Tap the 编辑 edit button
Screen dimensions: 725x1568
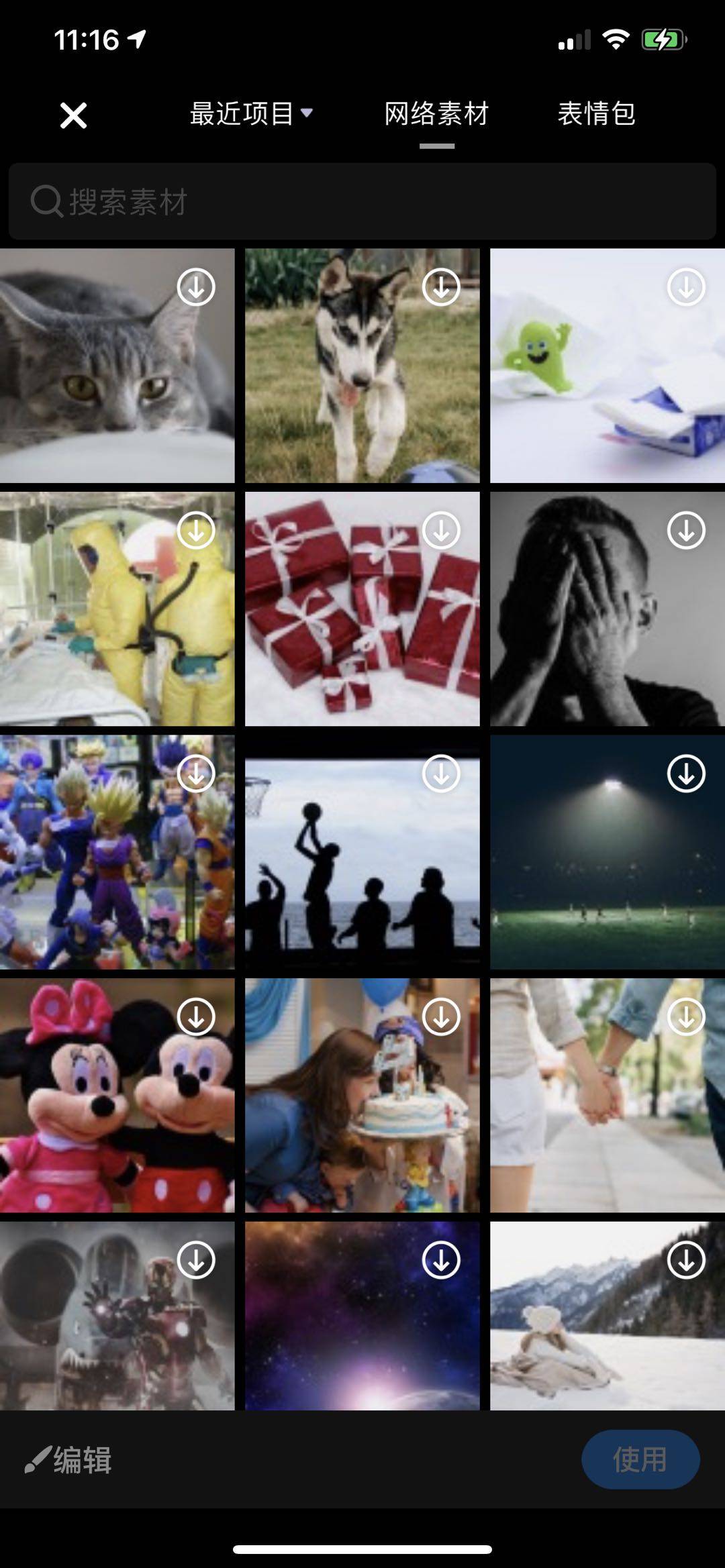(x=69, y=1460)
